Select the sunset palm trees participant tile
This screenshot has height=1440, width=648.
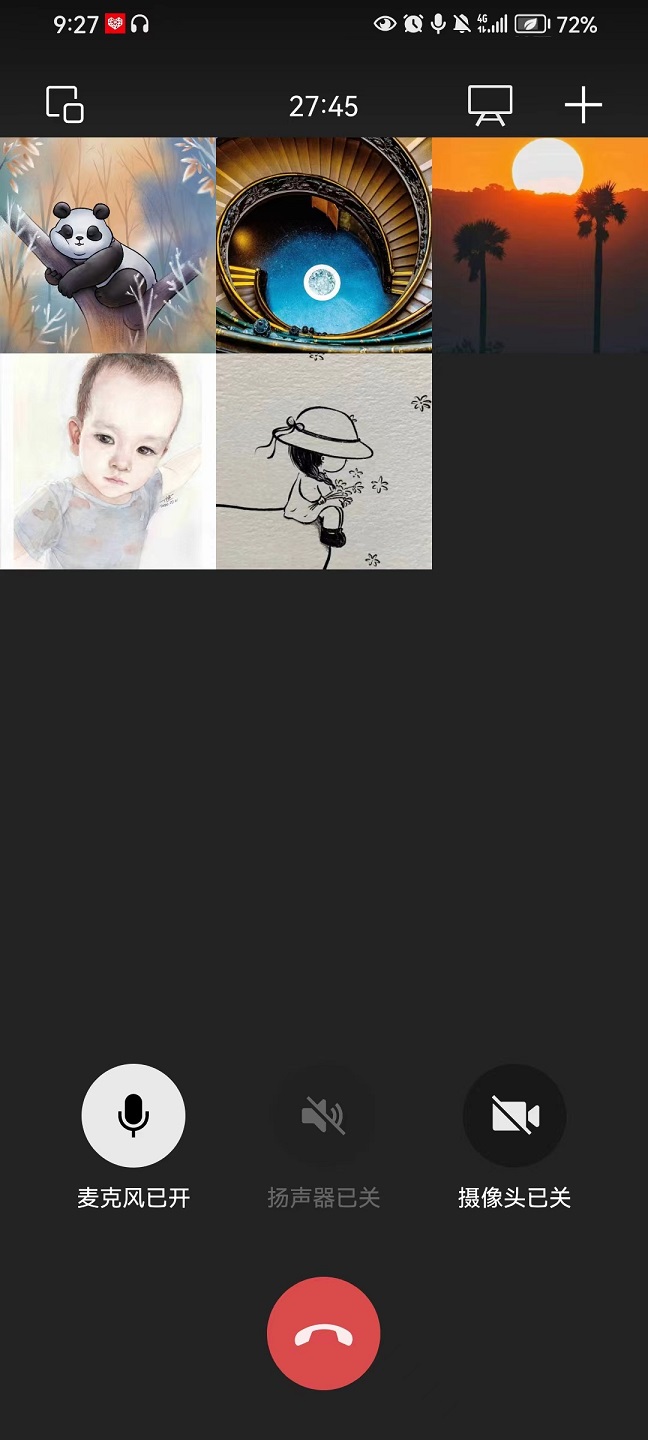click(x=540, y=245)
